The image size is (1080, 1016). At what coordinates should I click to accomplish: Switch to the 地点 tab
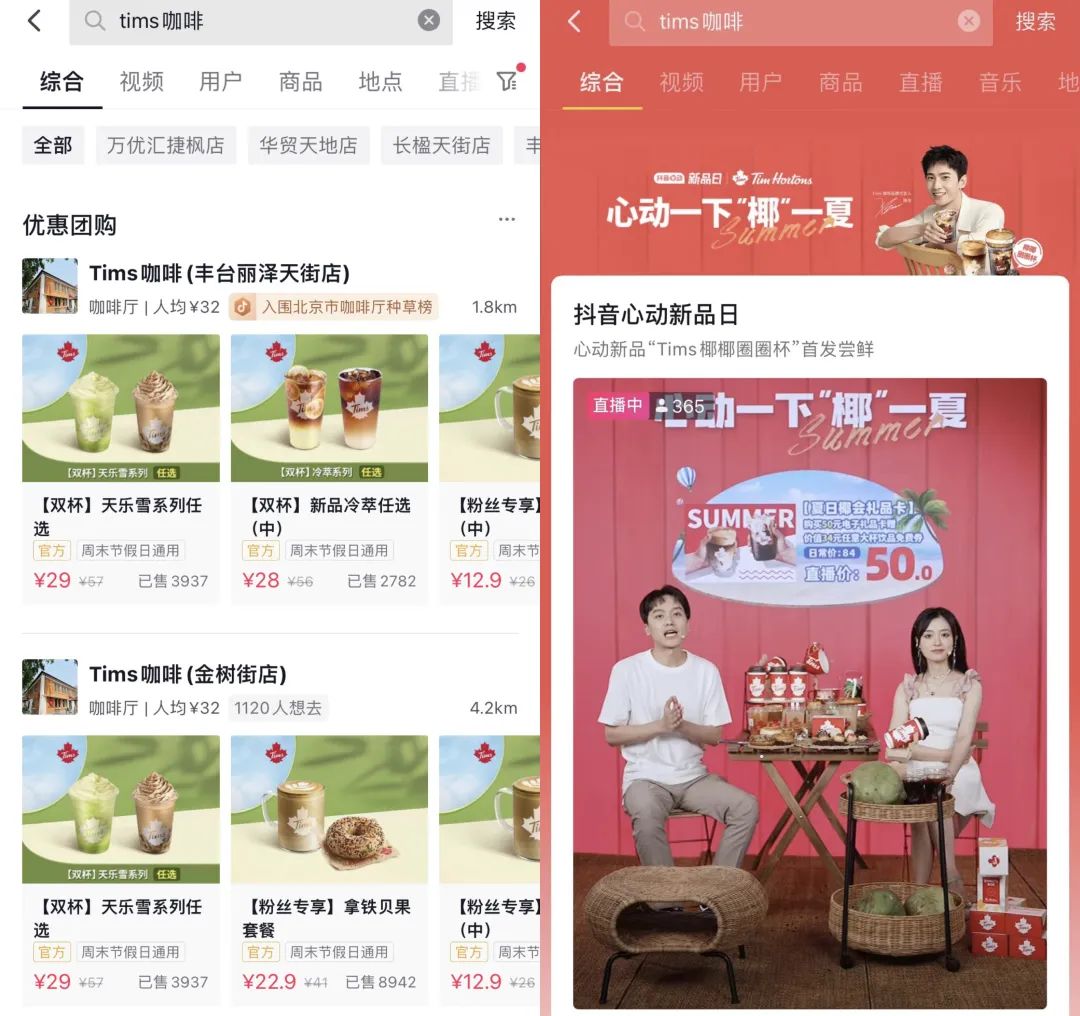click(380, 82)
